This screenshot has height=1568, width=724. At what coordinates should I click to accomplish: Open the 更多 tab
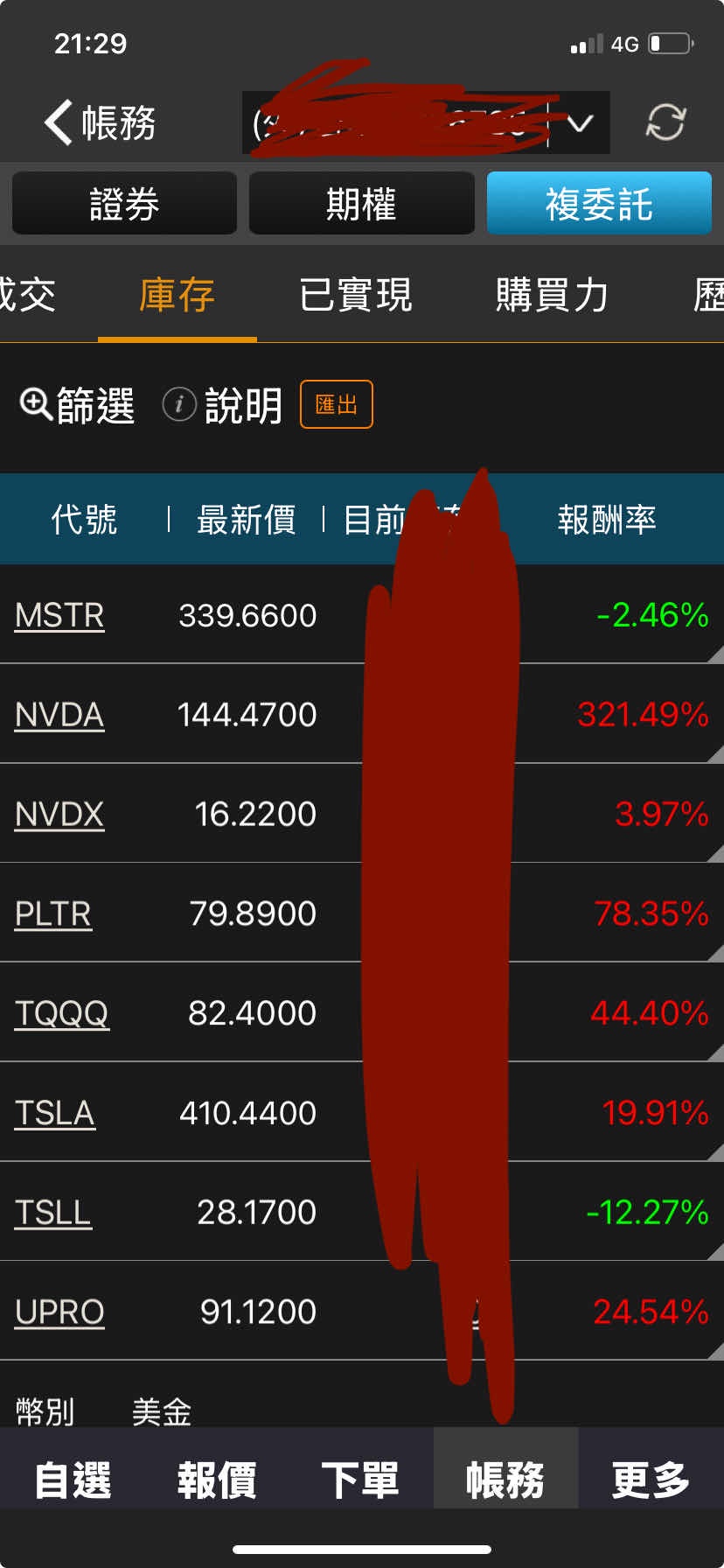pyautogui.click(x=651, y=1480)
